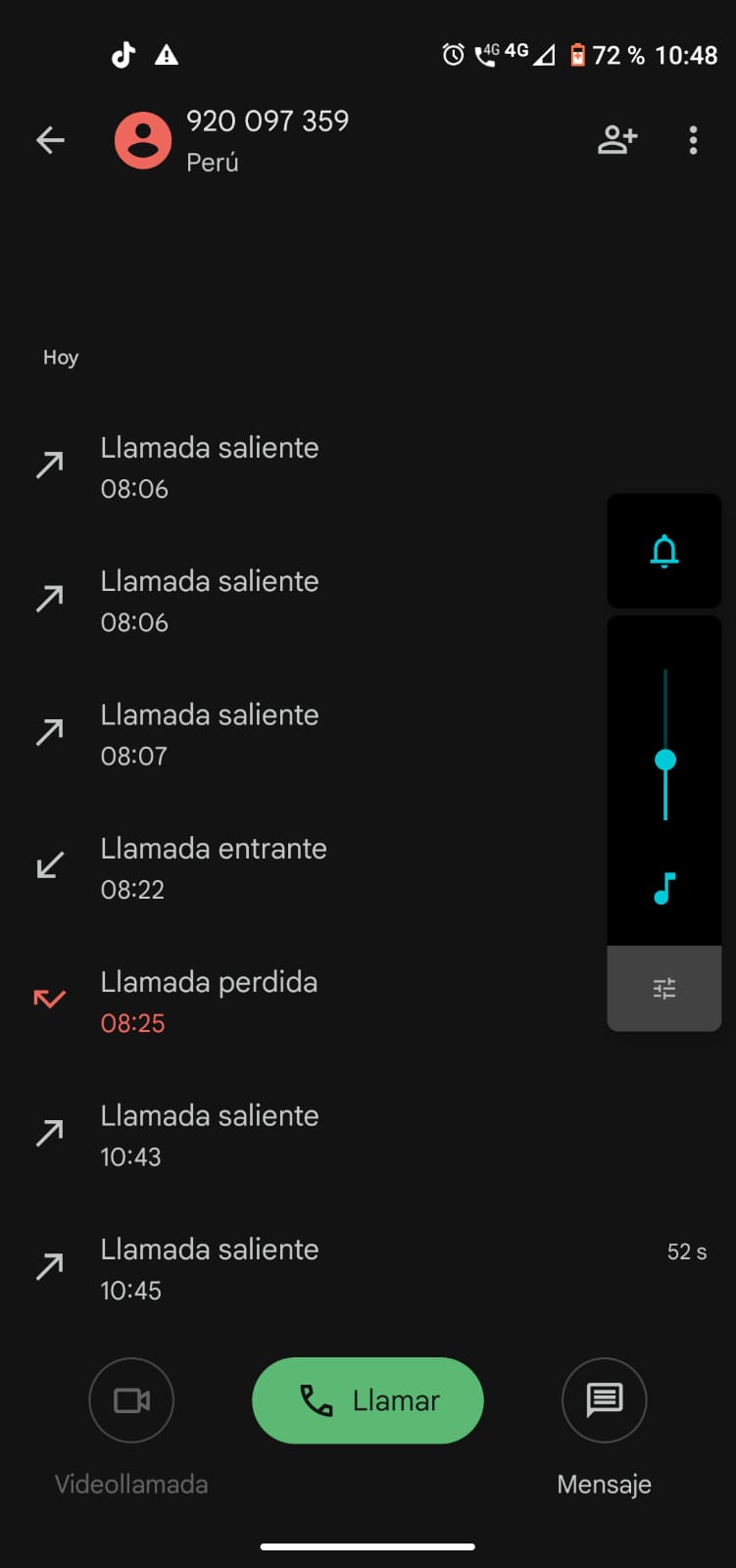Open the volume settings sliders icon
This screenshot has height=1568, width=736.
[664, 988]
